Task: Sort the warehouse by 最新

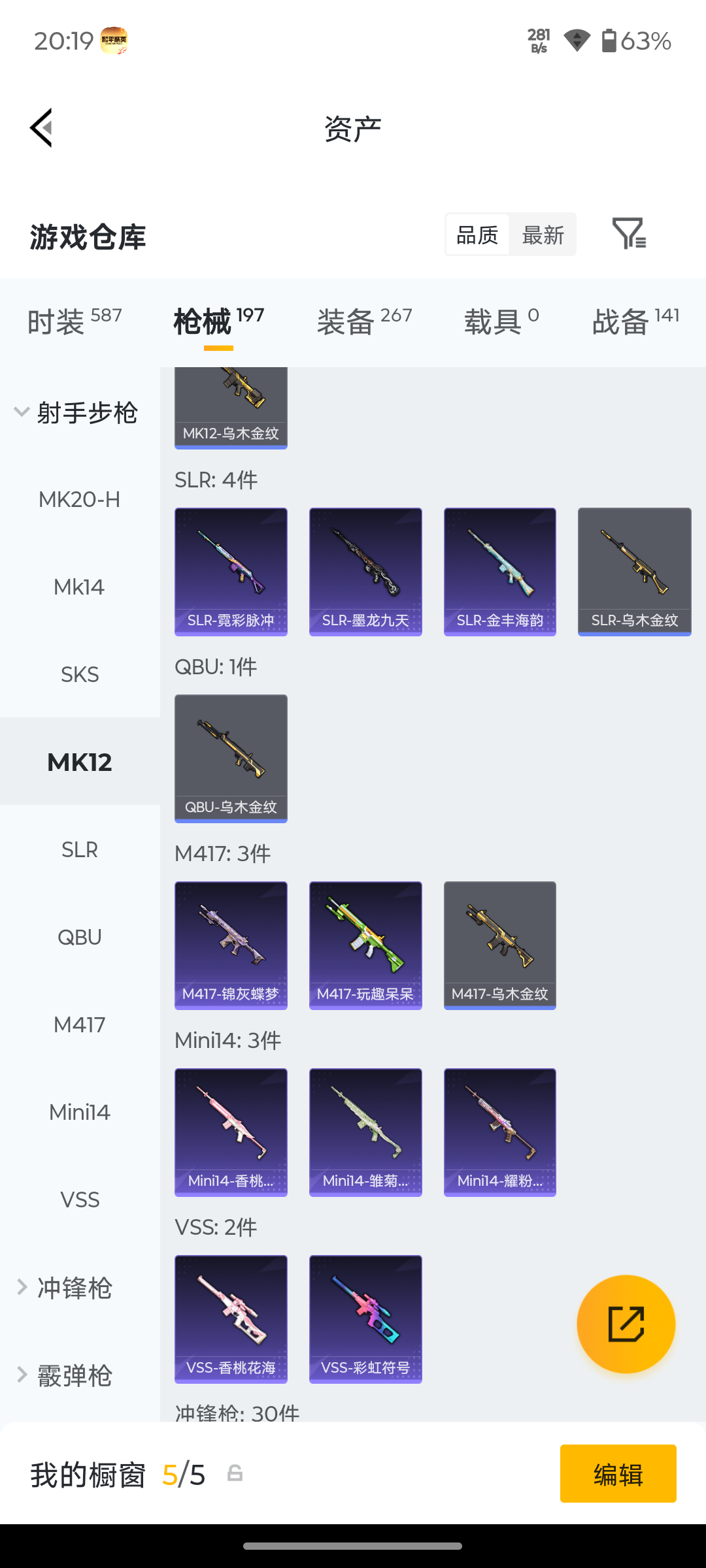Action: coord(543,235)
